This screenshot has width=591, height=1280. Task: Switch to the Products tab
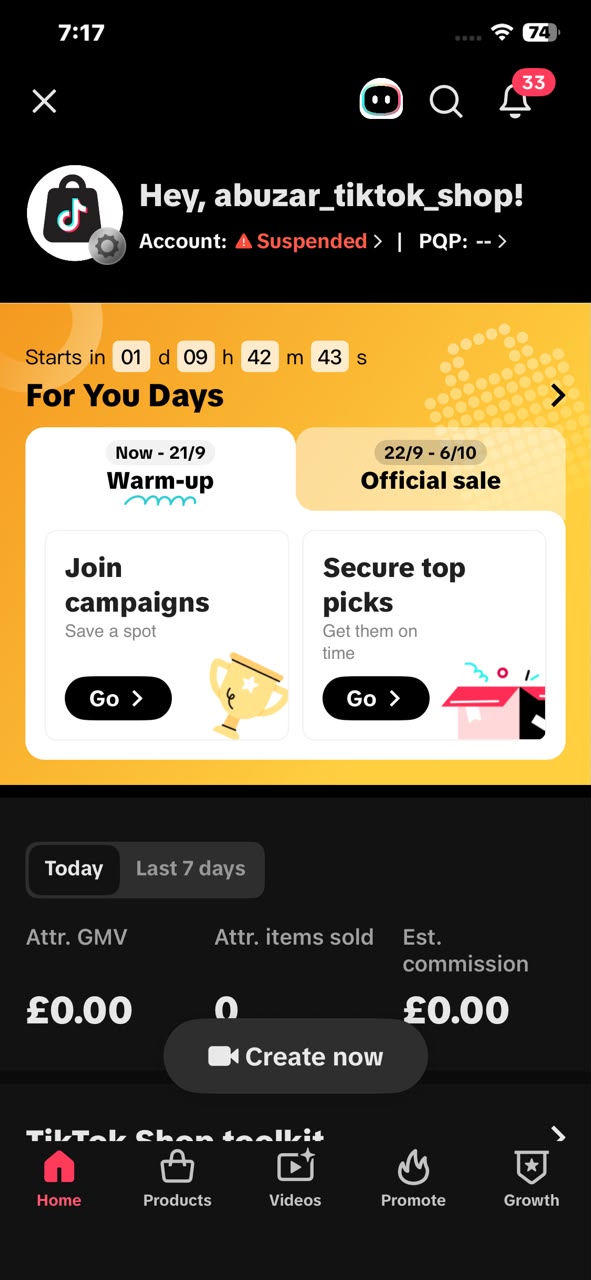[177, 1180]
